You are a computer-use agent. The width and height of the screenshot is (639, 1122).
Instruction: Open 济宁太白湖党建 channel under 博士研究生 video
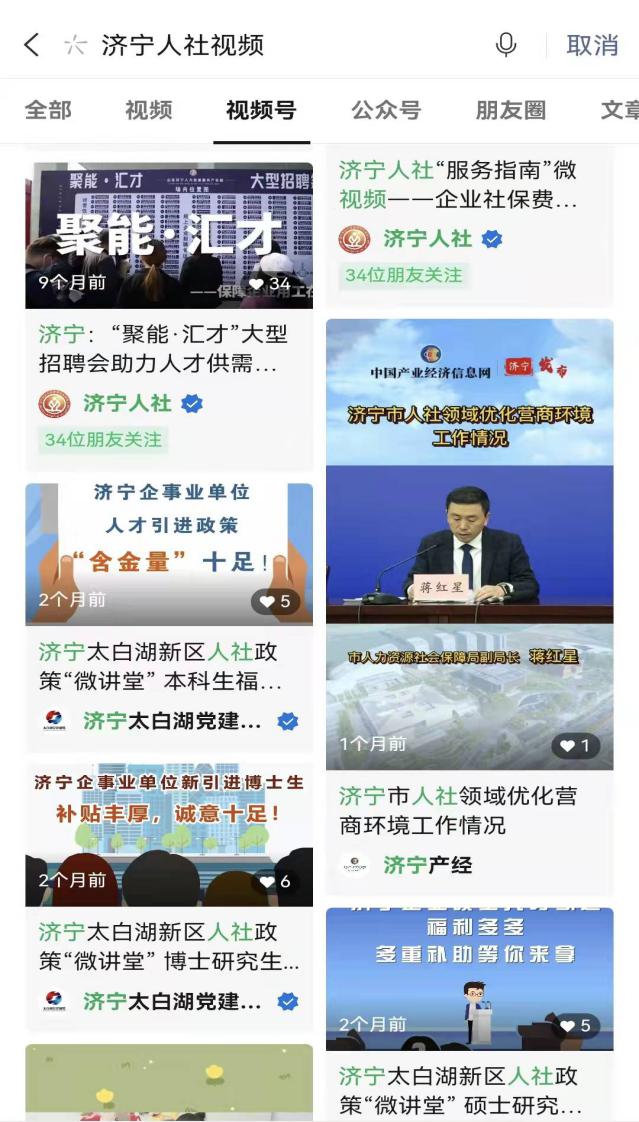pos(172,1001)
